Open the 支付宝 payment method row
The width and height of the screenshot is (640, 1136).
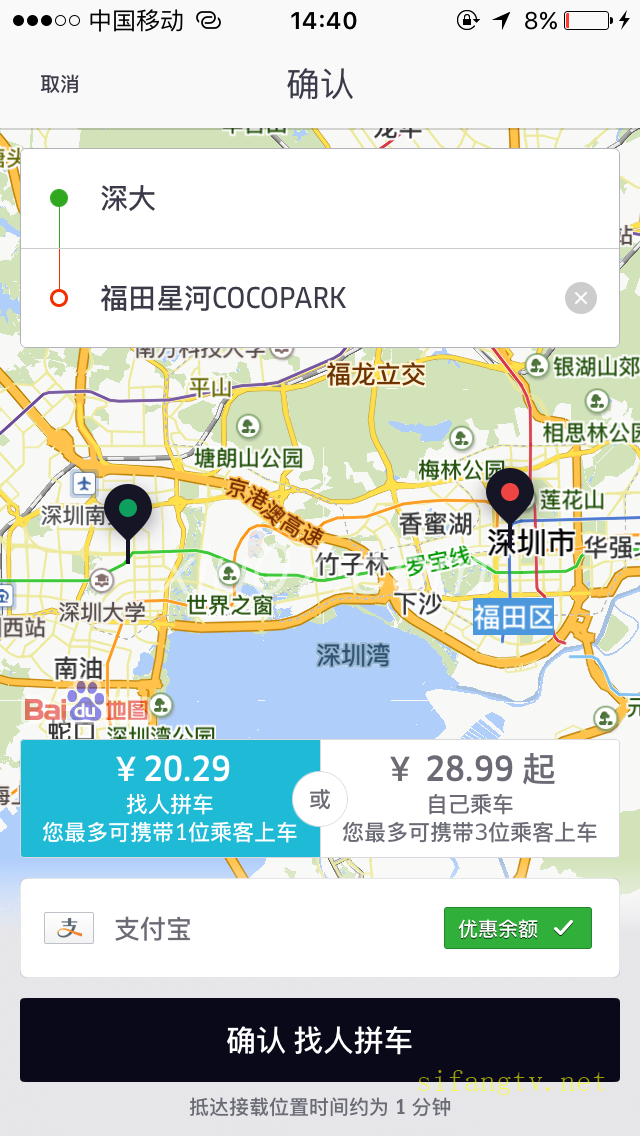(x=320, y=928)
